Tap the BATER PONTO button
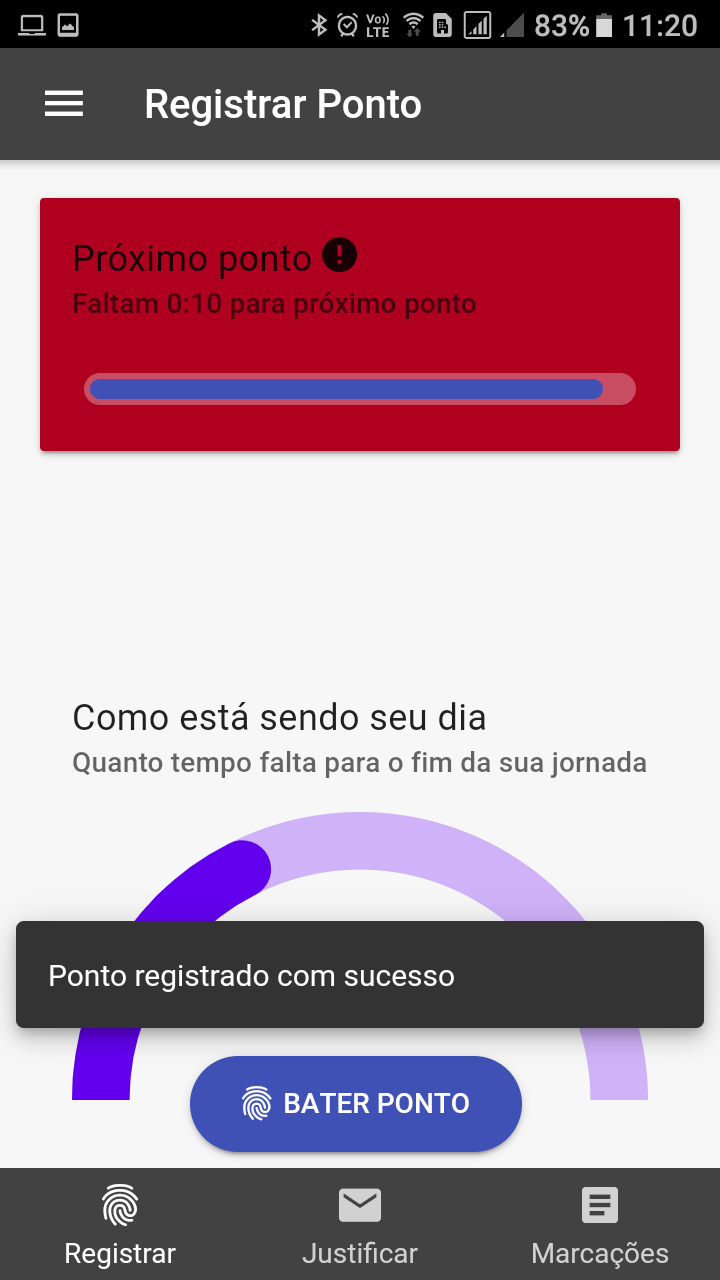 [356, 1104]
